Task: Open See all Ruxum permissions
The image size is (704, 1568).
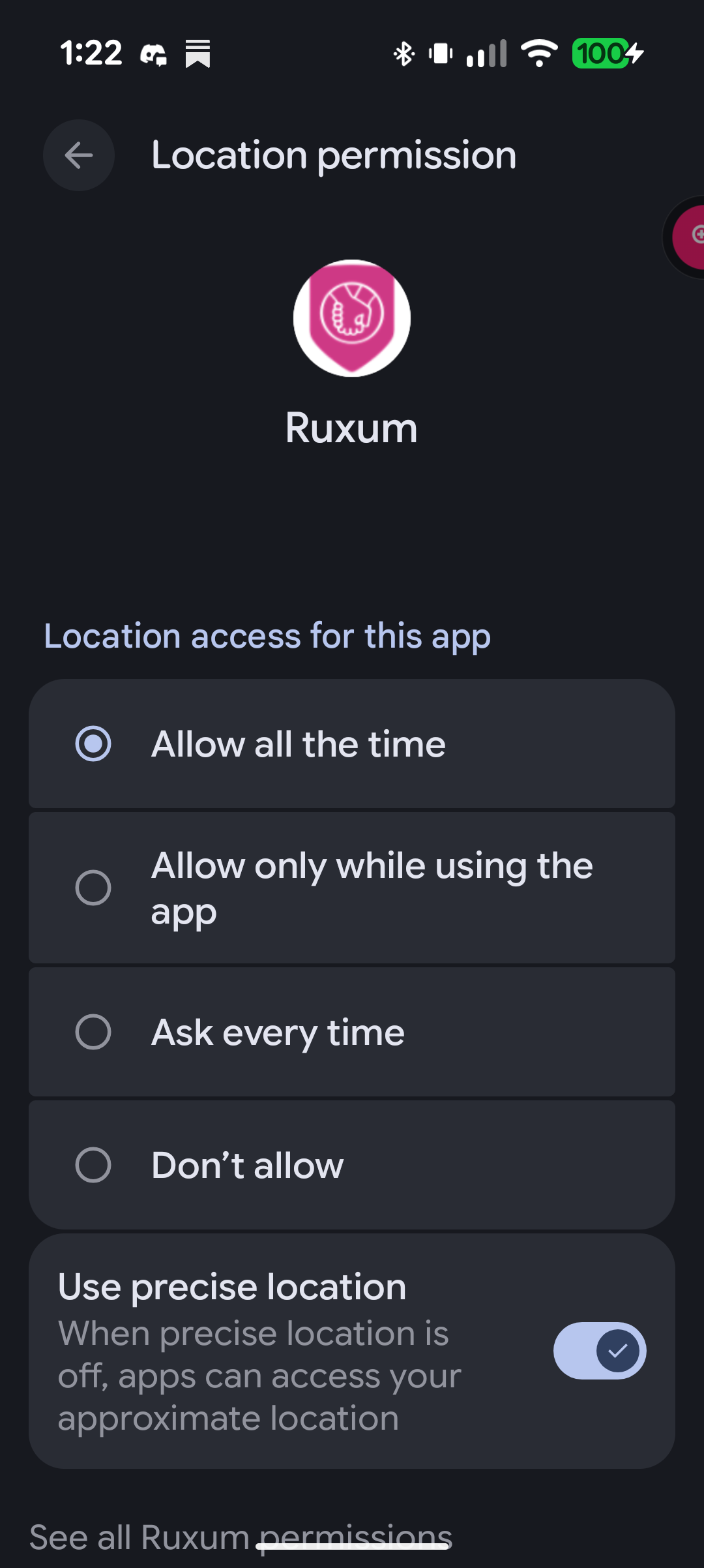Action: (x=241, y=1536)
